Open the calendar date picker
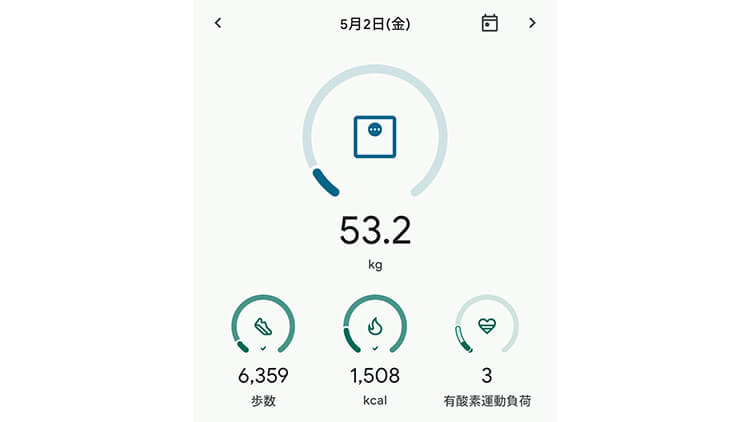The height and width of the screenshot is (422, 750). [x=489, y=23]
